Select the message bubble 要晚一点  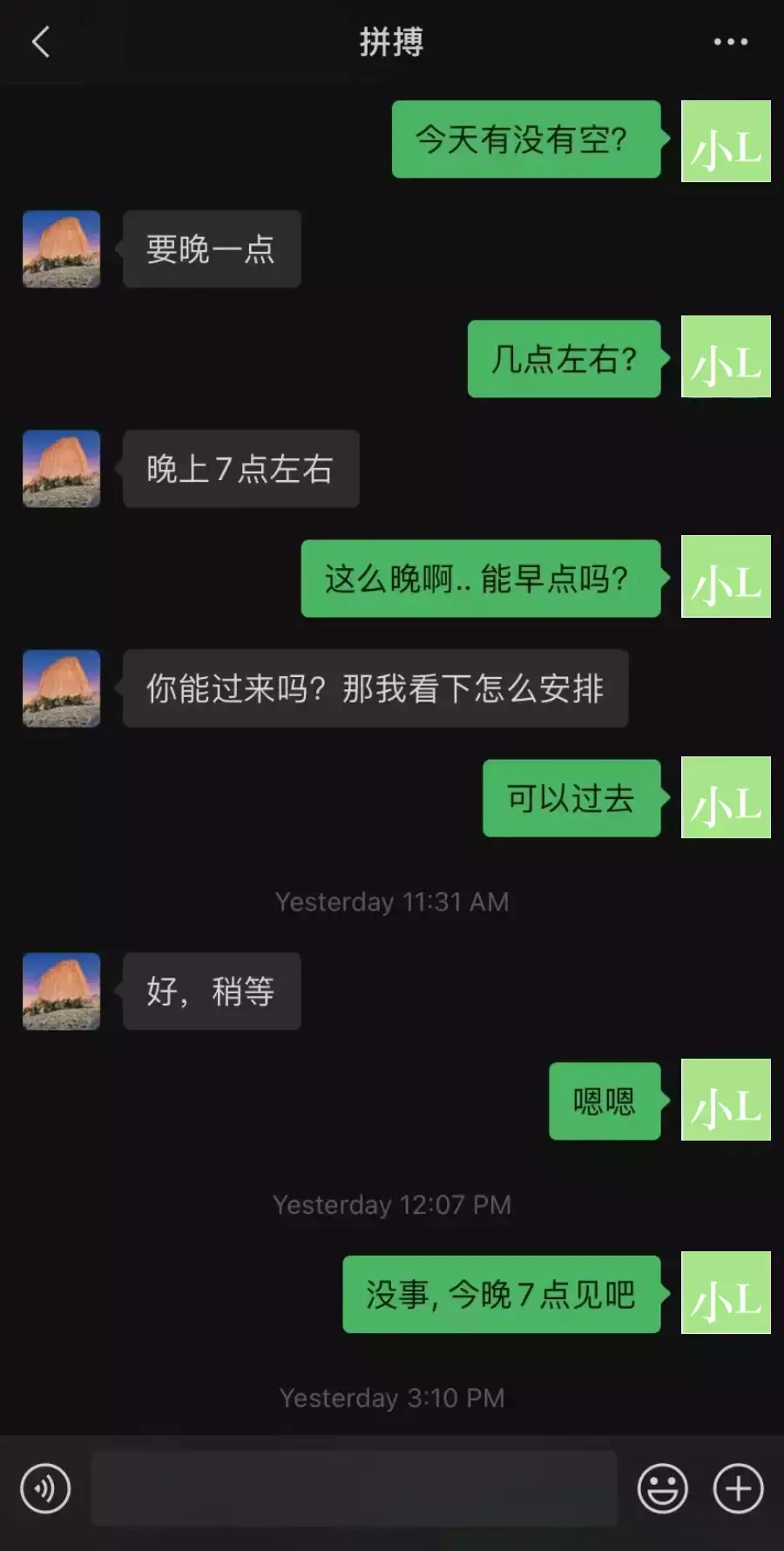(x=211, y=249)
